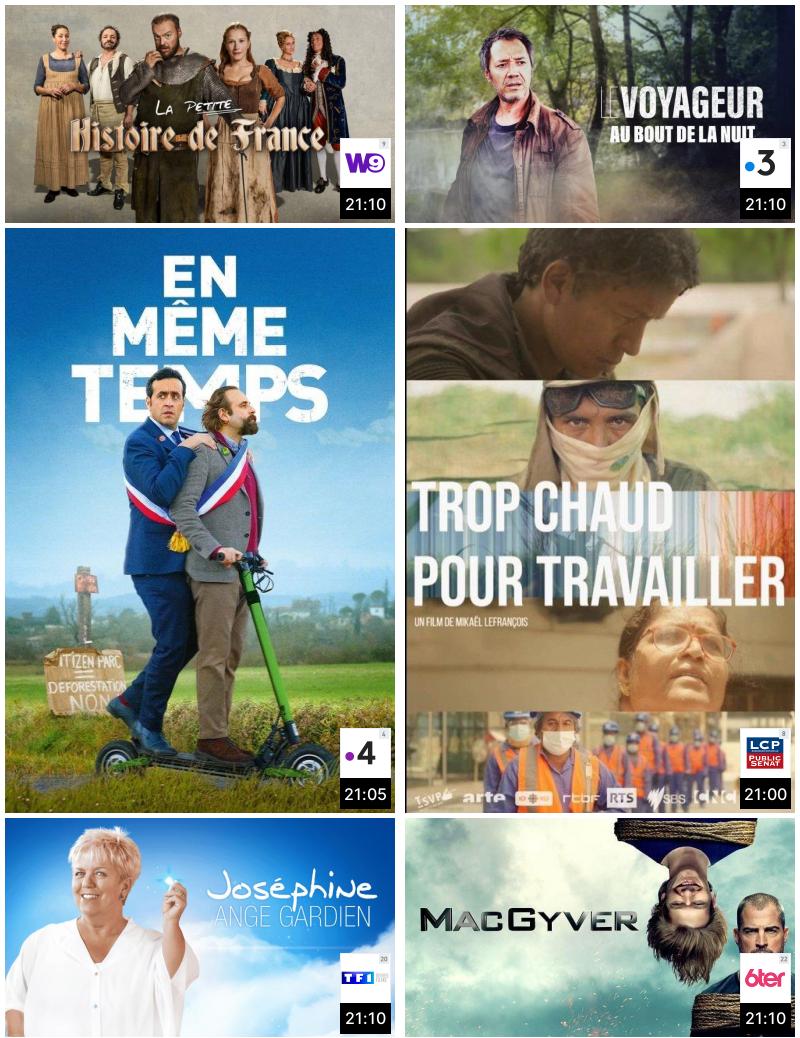
Task: Select the En Même Temps movie tile
Action: pyautogui.click(x=199, y=520)
